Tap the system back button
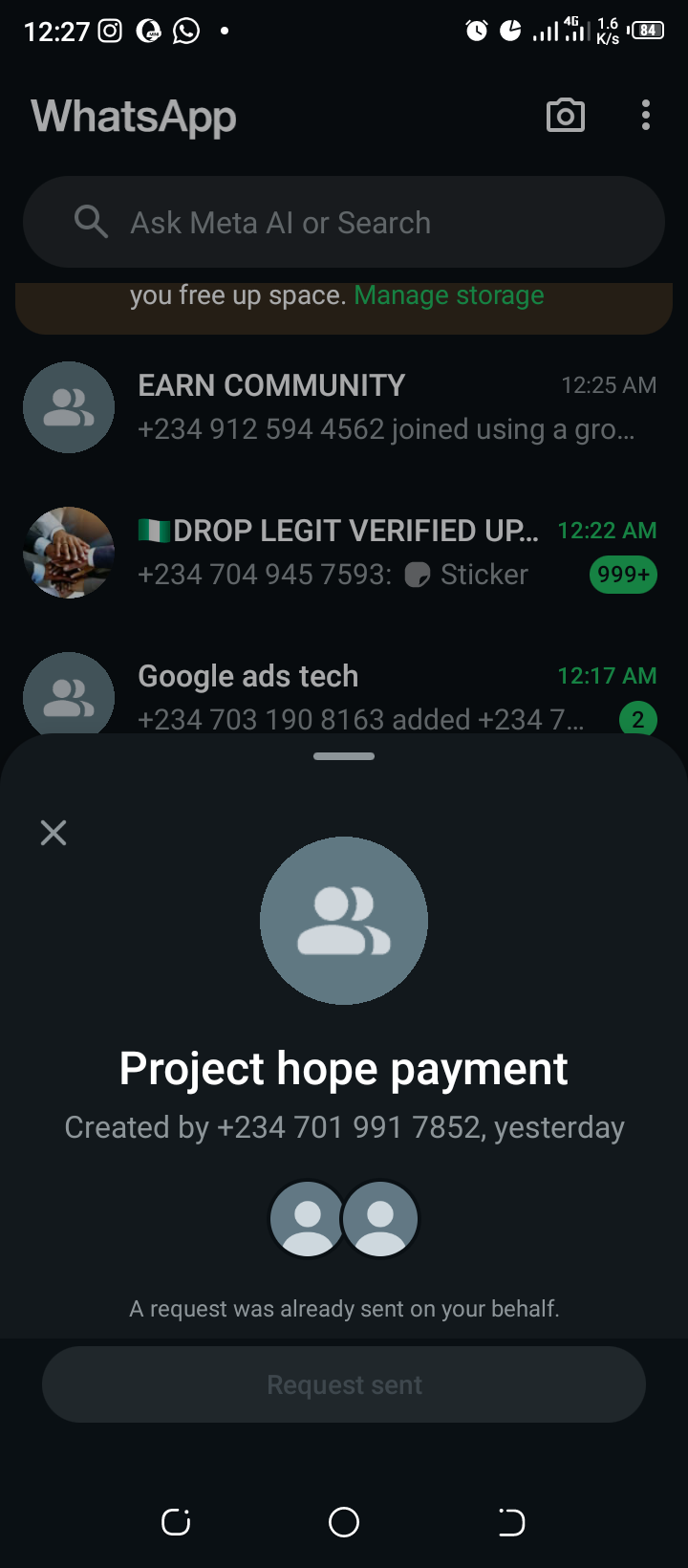 [x=511, y=1521]
